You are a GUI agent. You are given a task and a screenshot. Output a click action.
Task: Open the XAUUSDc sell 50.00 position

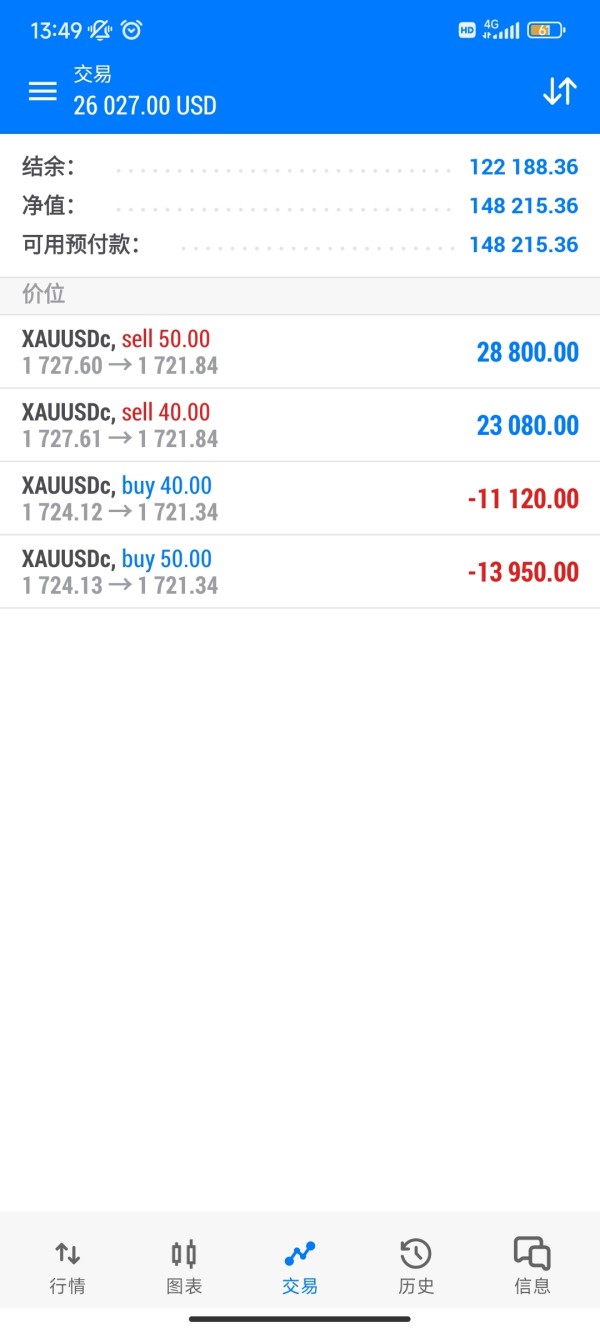(x=300, y=352)
